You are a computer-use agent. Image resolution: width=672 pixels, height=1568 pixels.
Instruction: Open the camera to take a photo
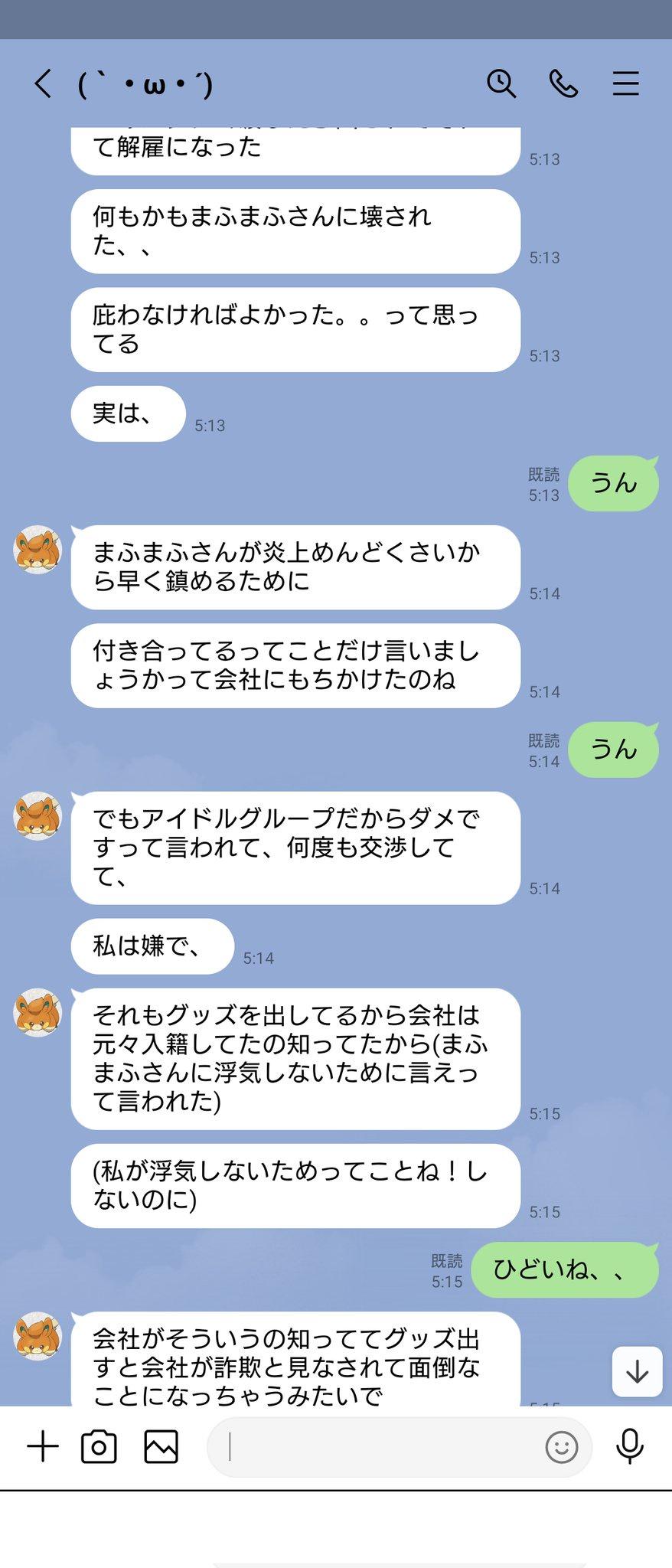point(99,1446)
